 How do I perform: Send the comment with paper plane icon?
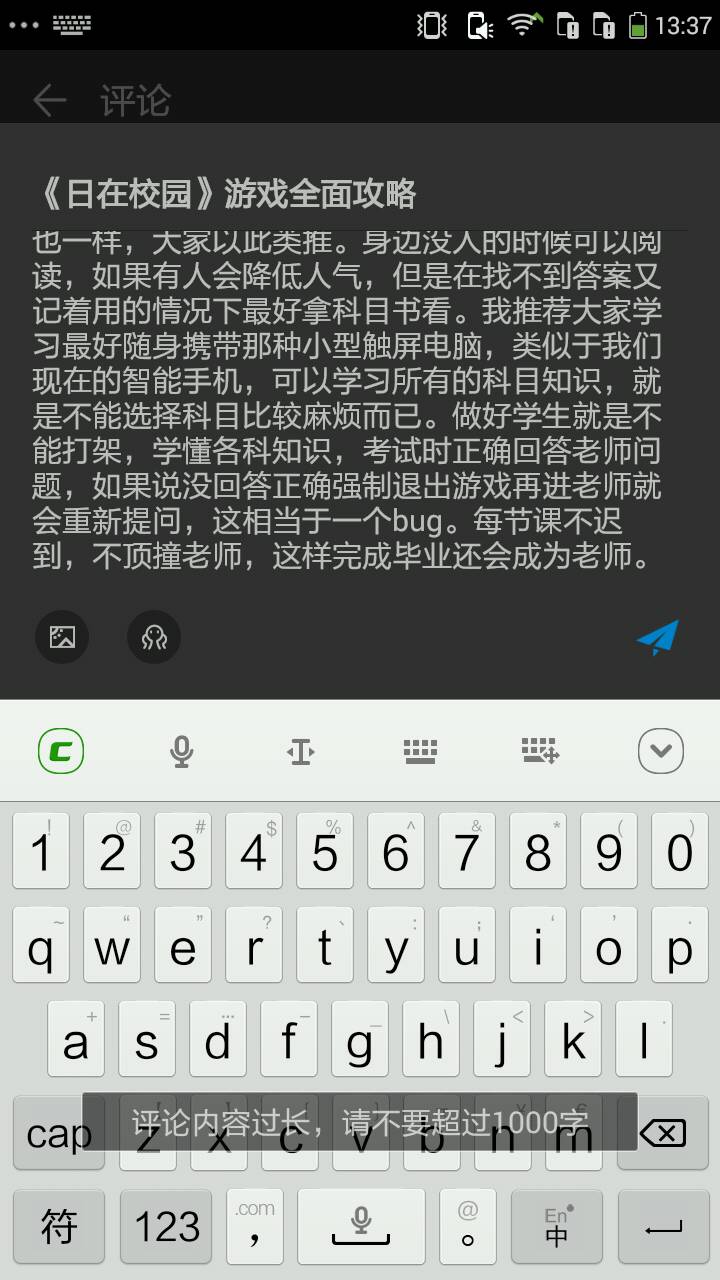click(657, 637)
